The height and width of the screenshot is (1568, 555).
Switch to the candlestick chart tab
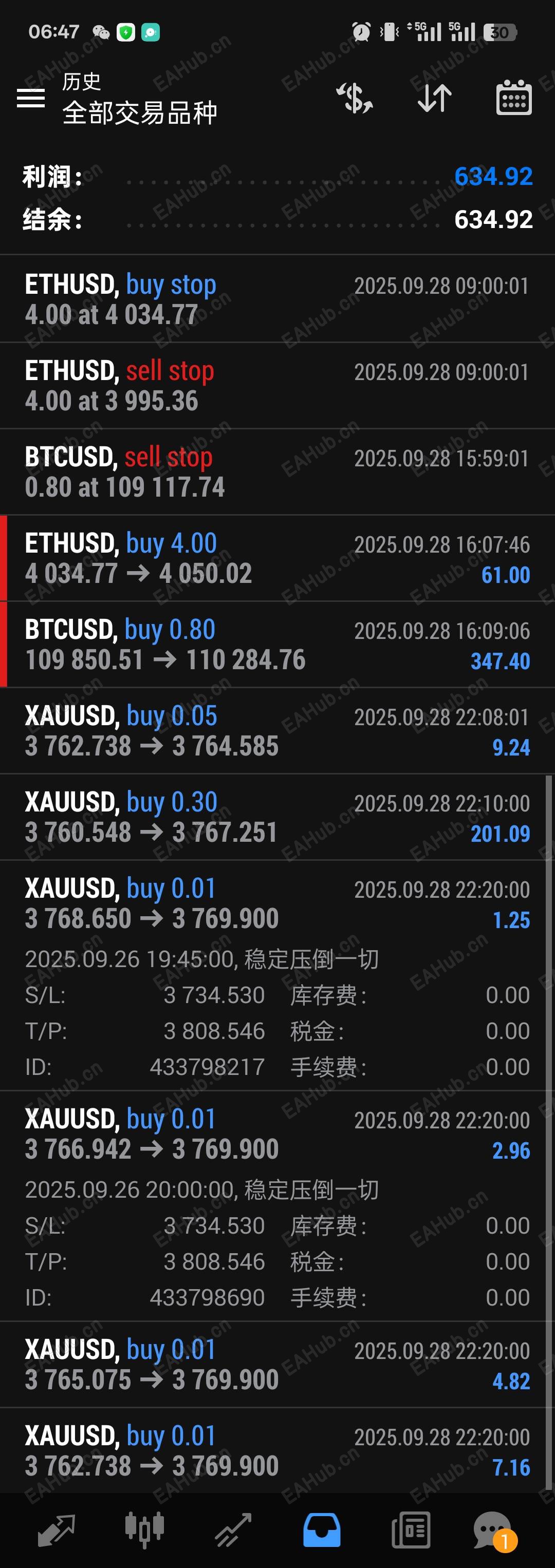click(x=144, y=1529)
